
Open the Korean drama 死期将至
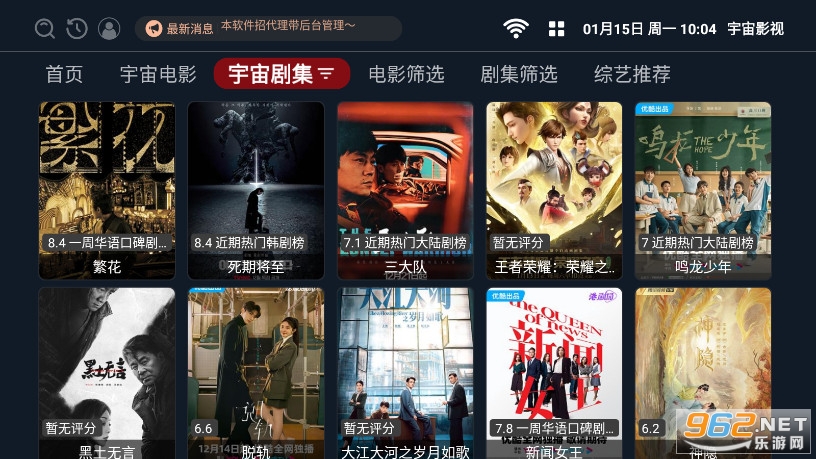pos(256,190)
